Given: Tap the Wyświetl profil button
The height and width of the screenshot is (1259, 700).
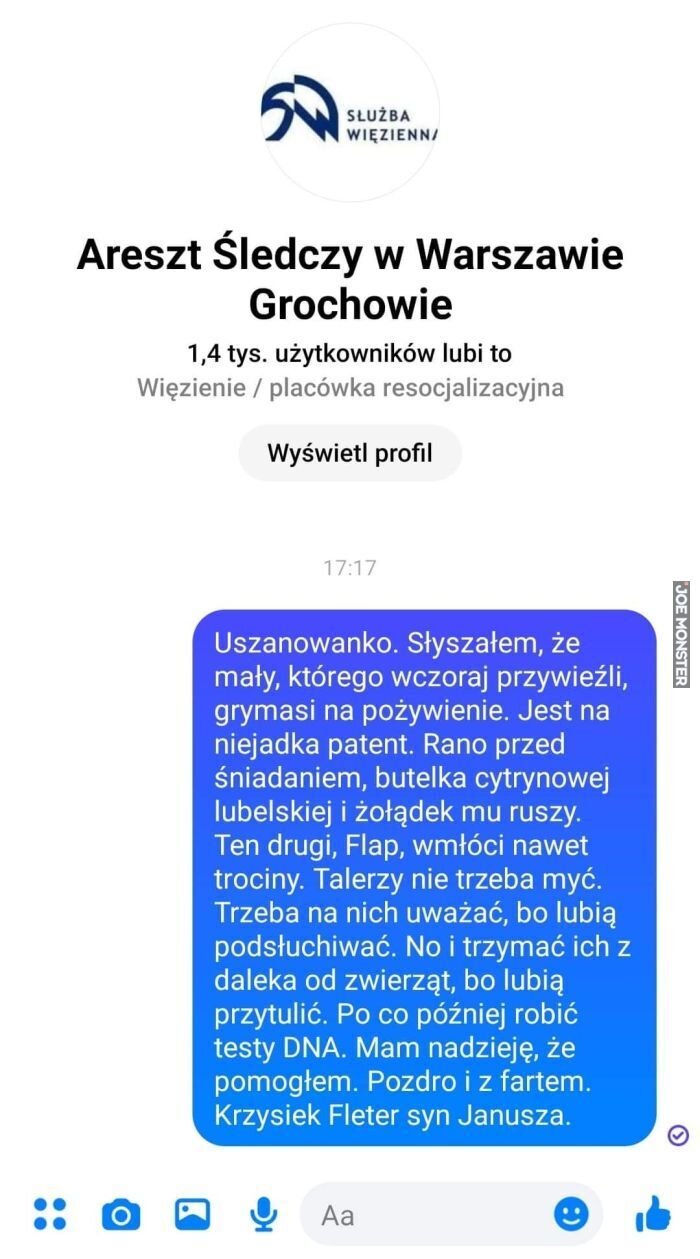Looking at the screenshot, I should (x=349, y=453).
